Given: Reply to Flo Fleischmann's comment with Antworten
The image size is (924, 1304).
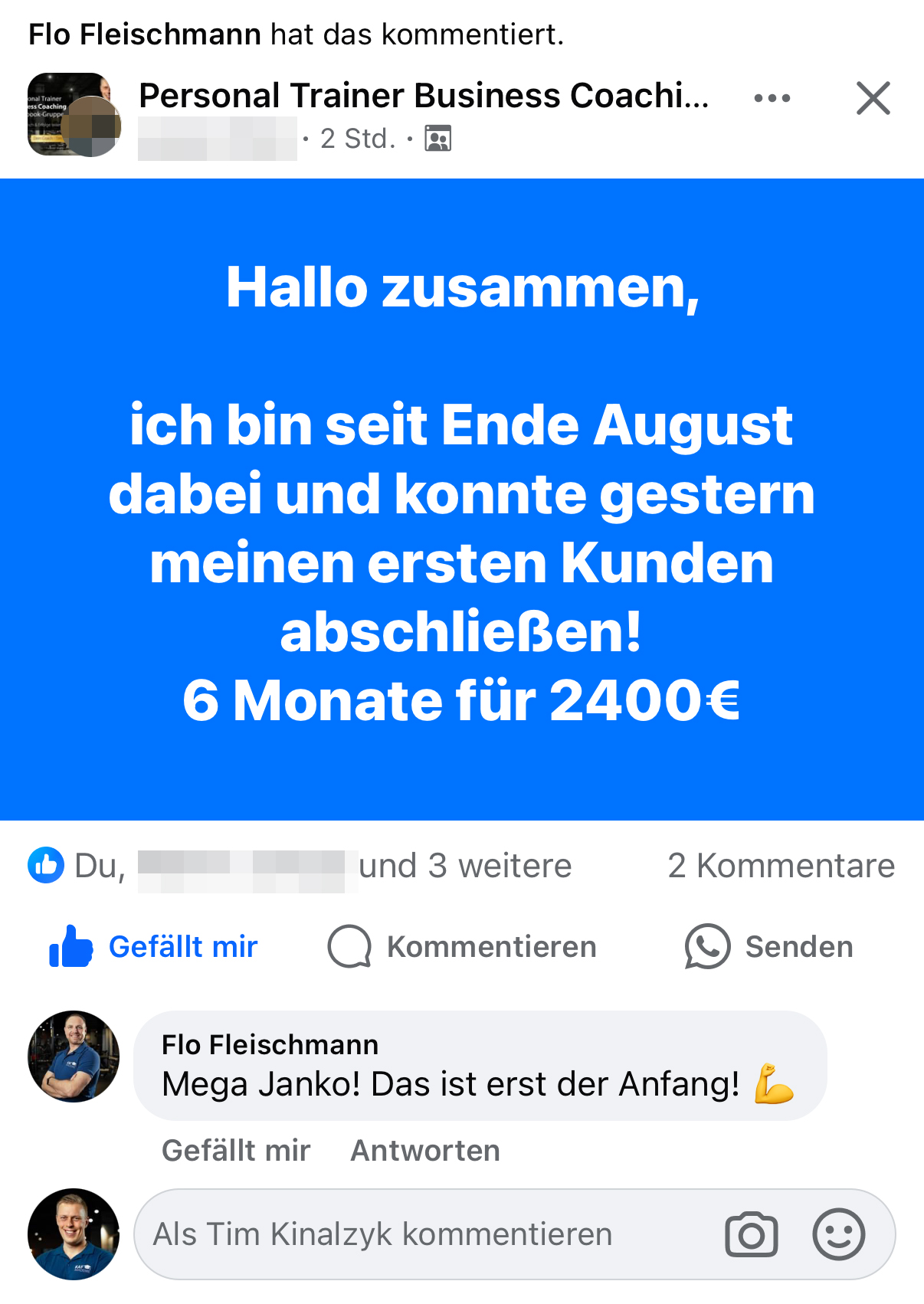Looking at the screenshot, I should tap(425, 1151).
